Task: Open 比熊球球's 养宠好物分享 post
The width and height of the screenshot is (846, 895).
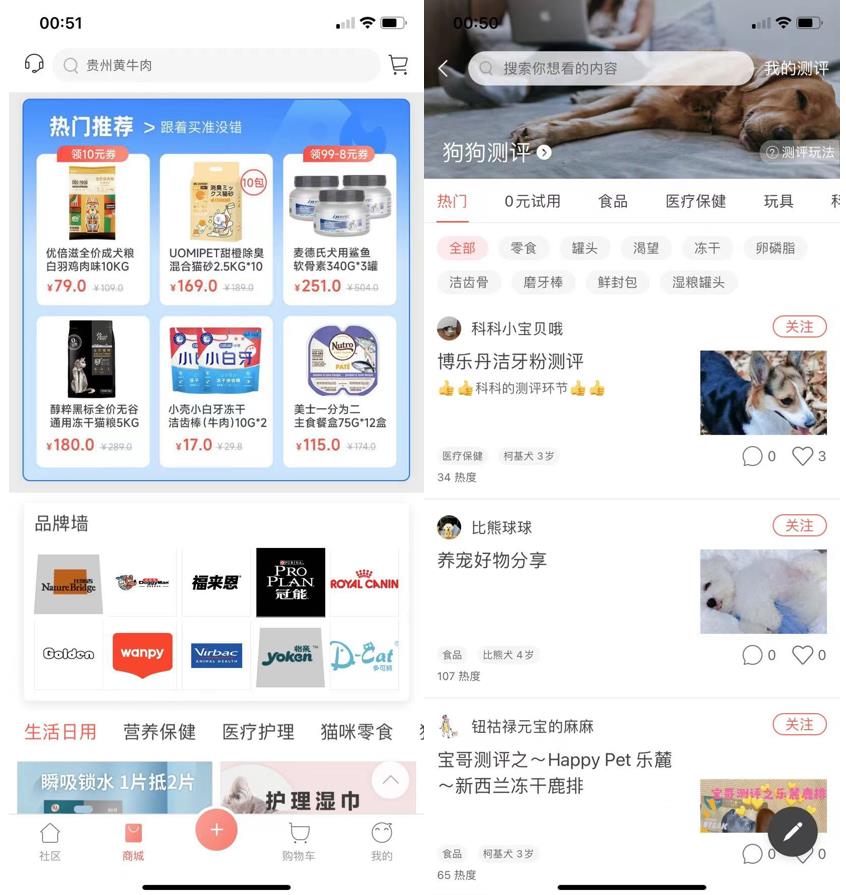Action: (x=492, y=560)
